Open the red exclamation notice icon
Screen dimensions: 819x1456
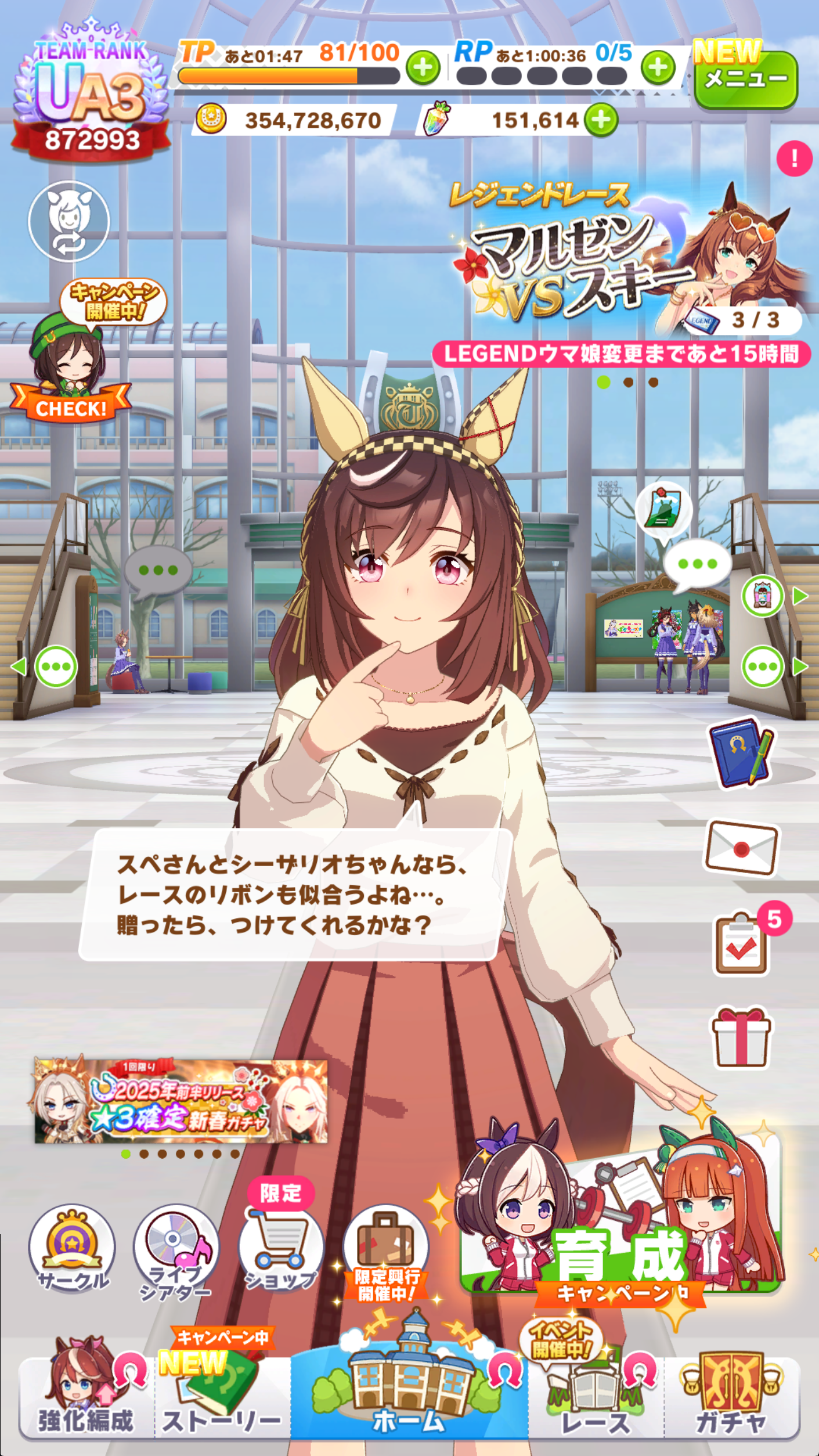[794, 158]
